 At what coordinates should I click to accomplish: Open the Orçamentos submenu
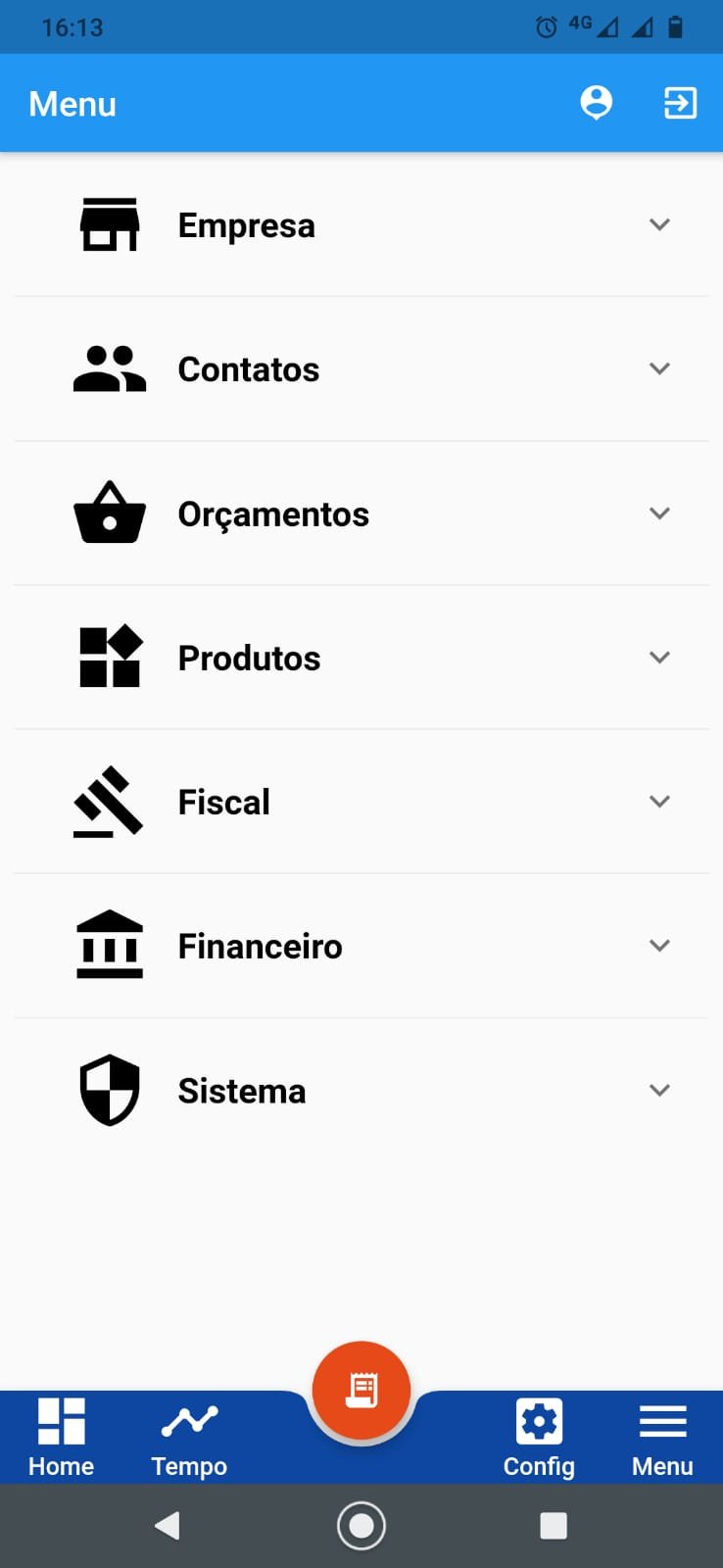pos(361,514)
